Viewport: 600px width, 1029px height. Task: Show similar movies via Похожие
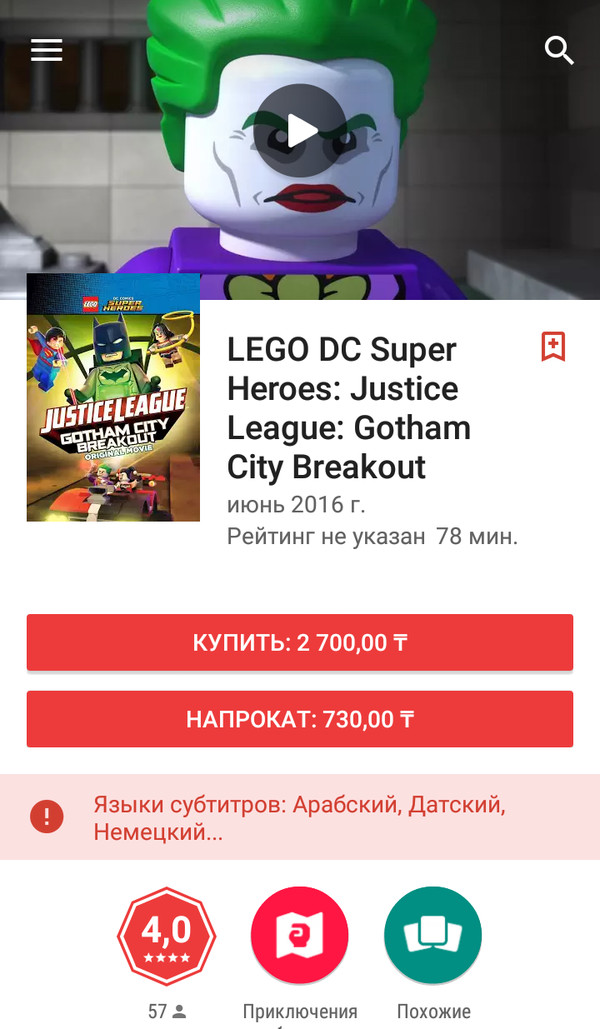pyautogui.click(x=433, y=937)
